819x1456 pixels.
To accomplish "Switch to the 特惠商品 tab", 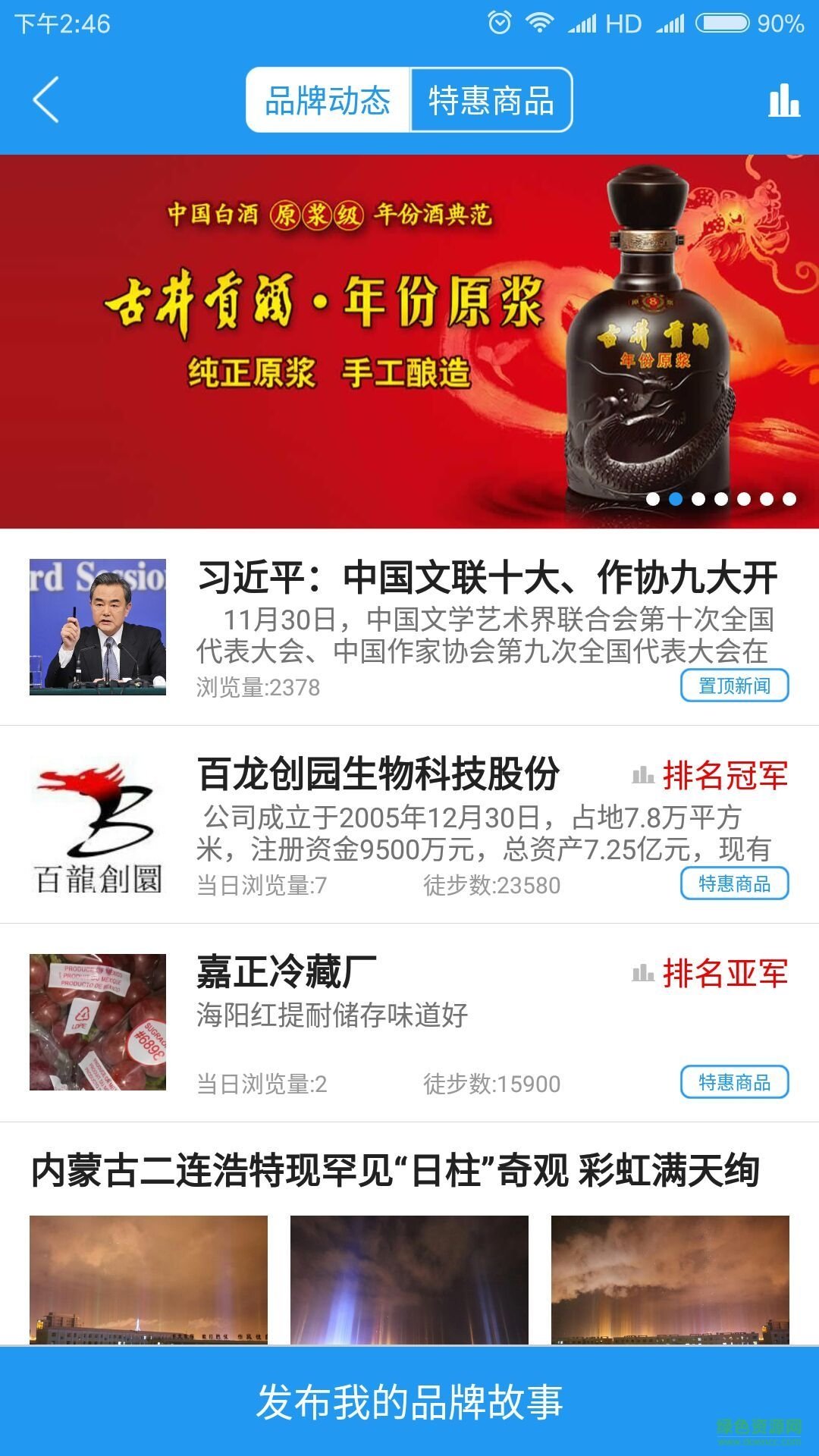I will tap(491, 99).
